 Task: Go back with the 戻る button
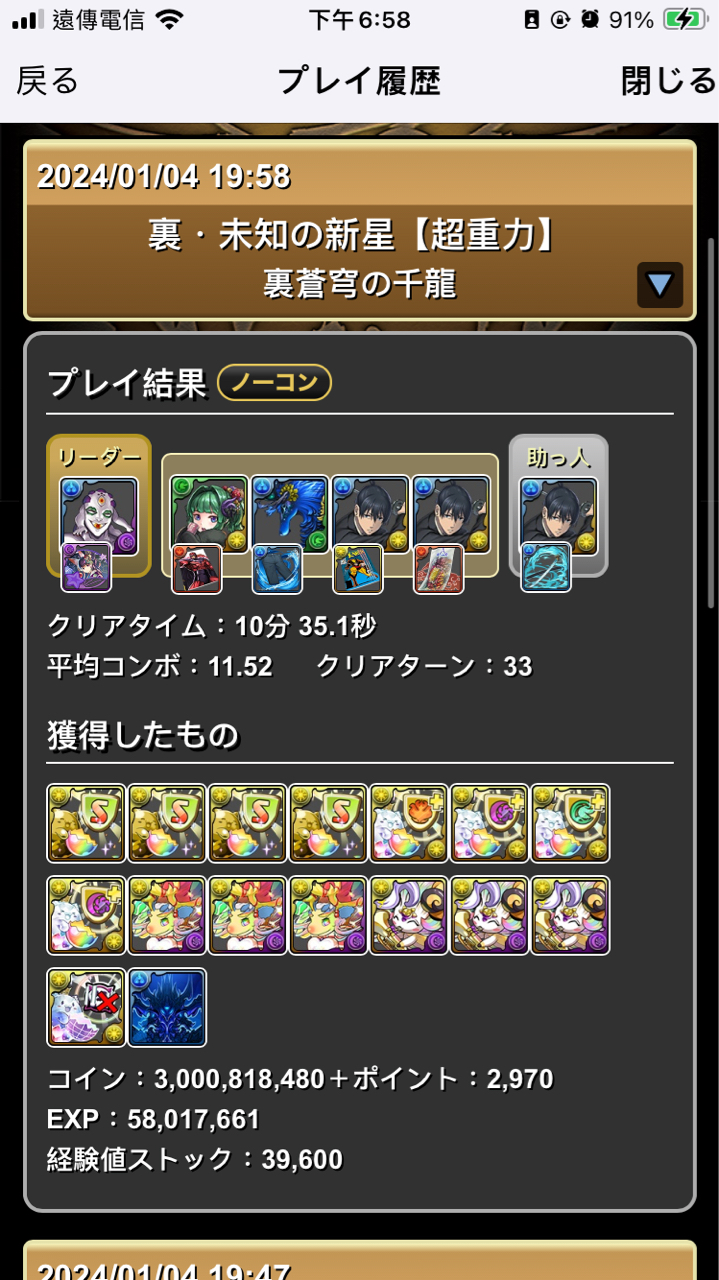(47, 80)
